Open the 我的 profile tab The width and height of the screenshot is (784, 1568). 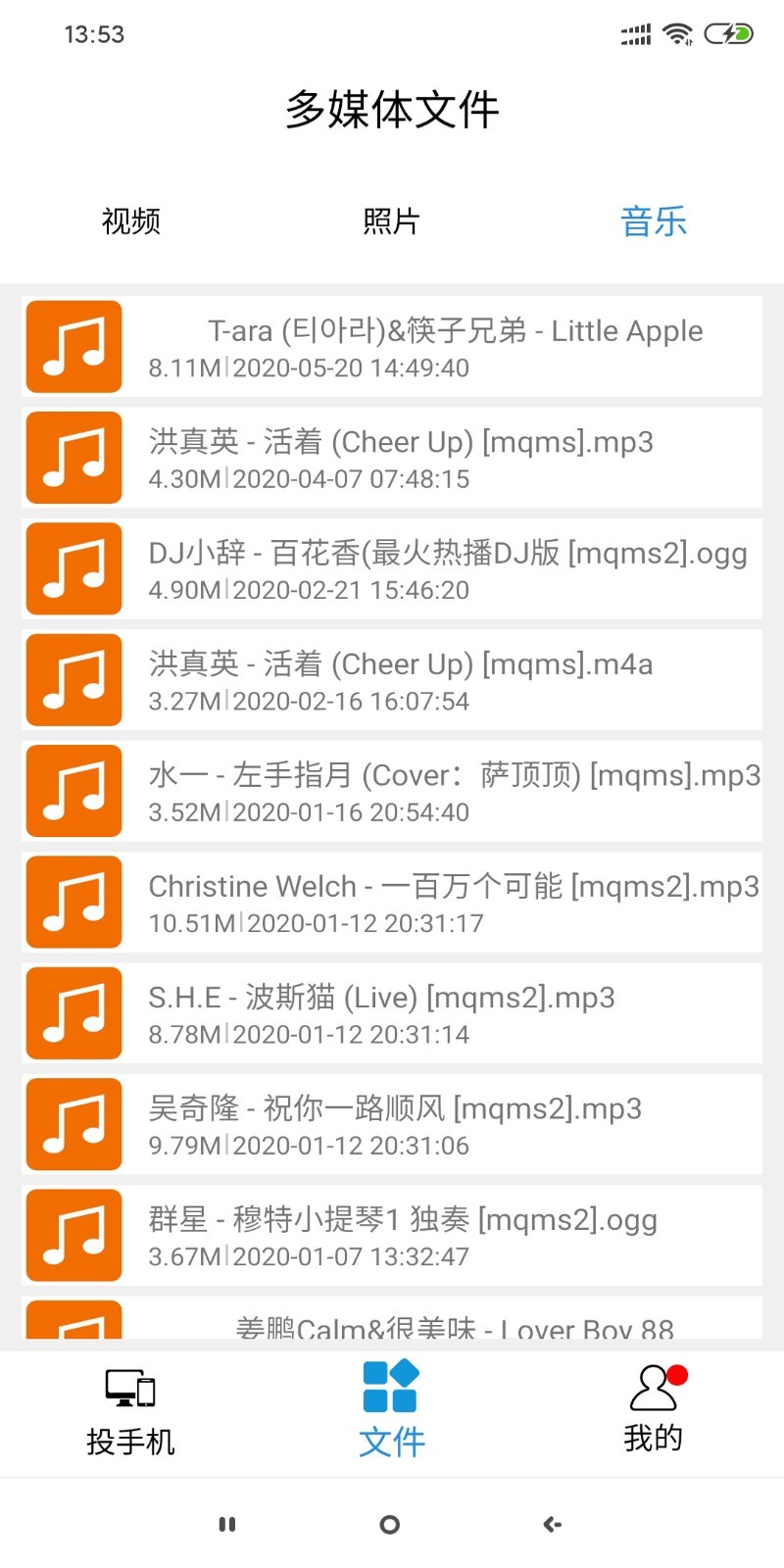click(x=654, y=1412)
